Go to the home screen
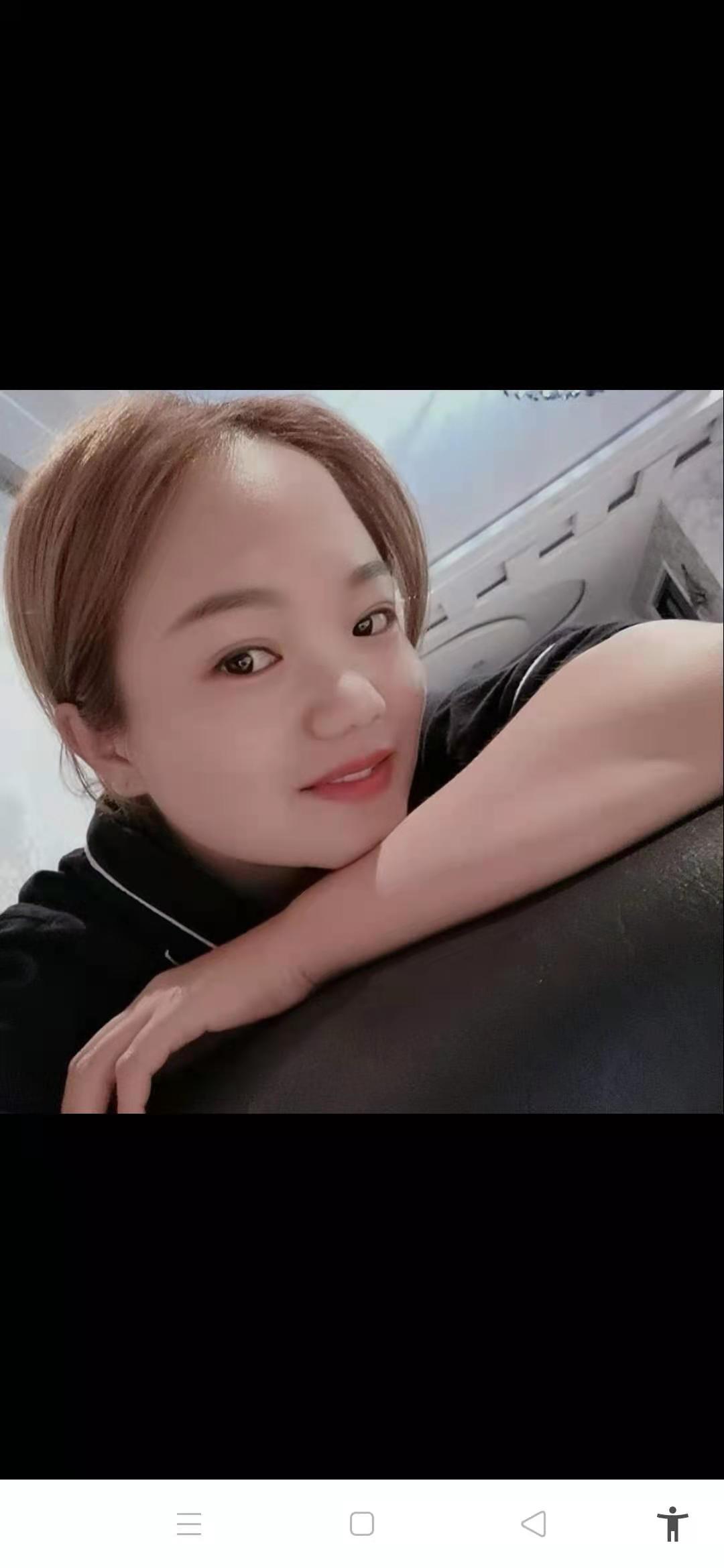Viewport: 724px width, 1568px height. (361, 1524)
